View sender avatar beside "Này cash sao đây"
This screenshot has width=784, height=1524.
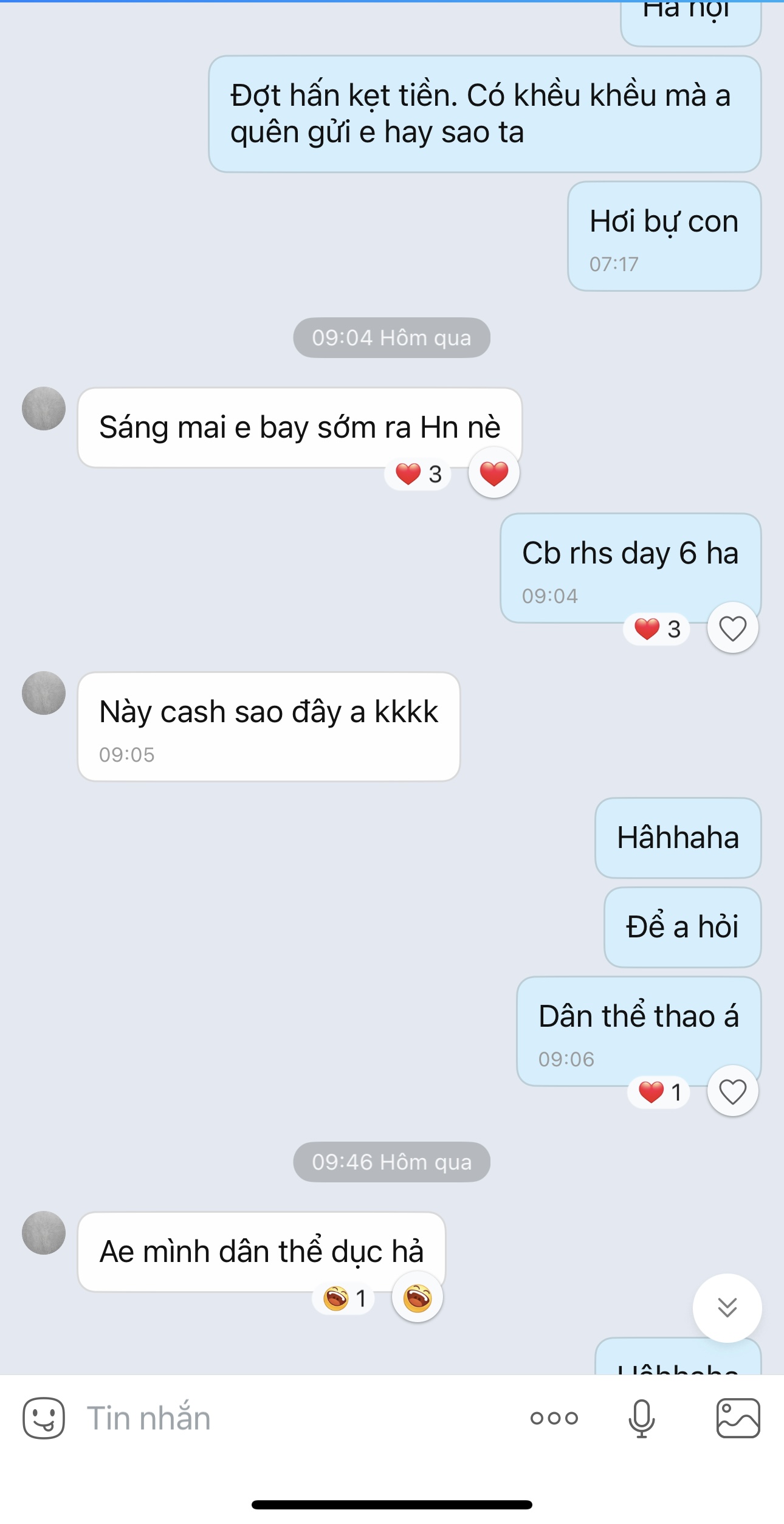[x=44, y=693]
